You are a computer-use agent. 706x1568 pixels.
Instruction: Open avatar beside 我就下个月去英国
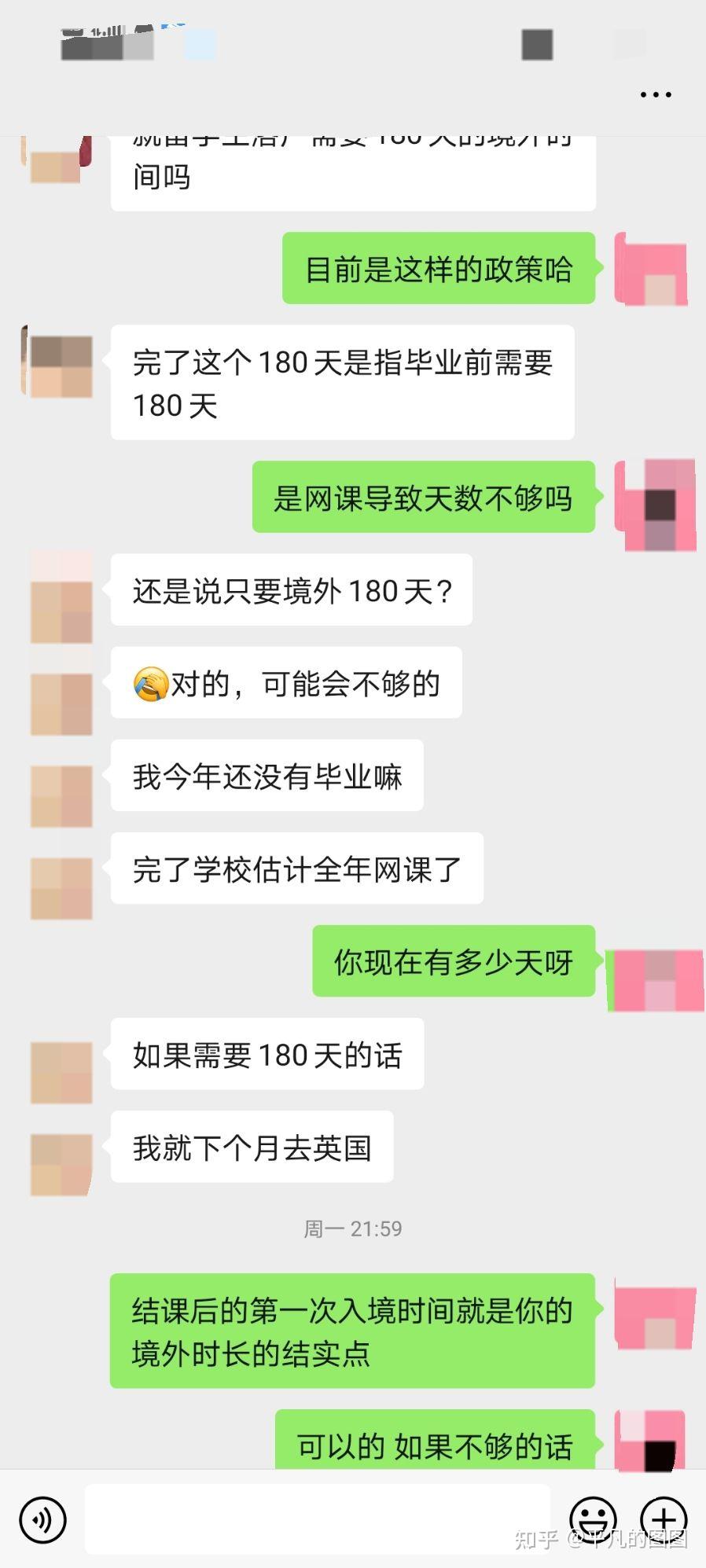point(61,1164)
